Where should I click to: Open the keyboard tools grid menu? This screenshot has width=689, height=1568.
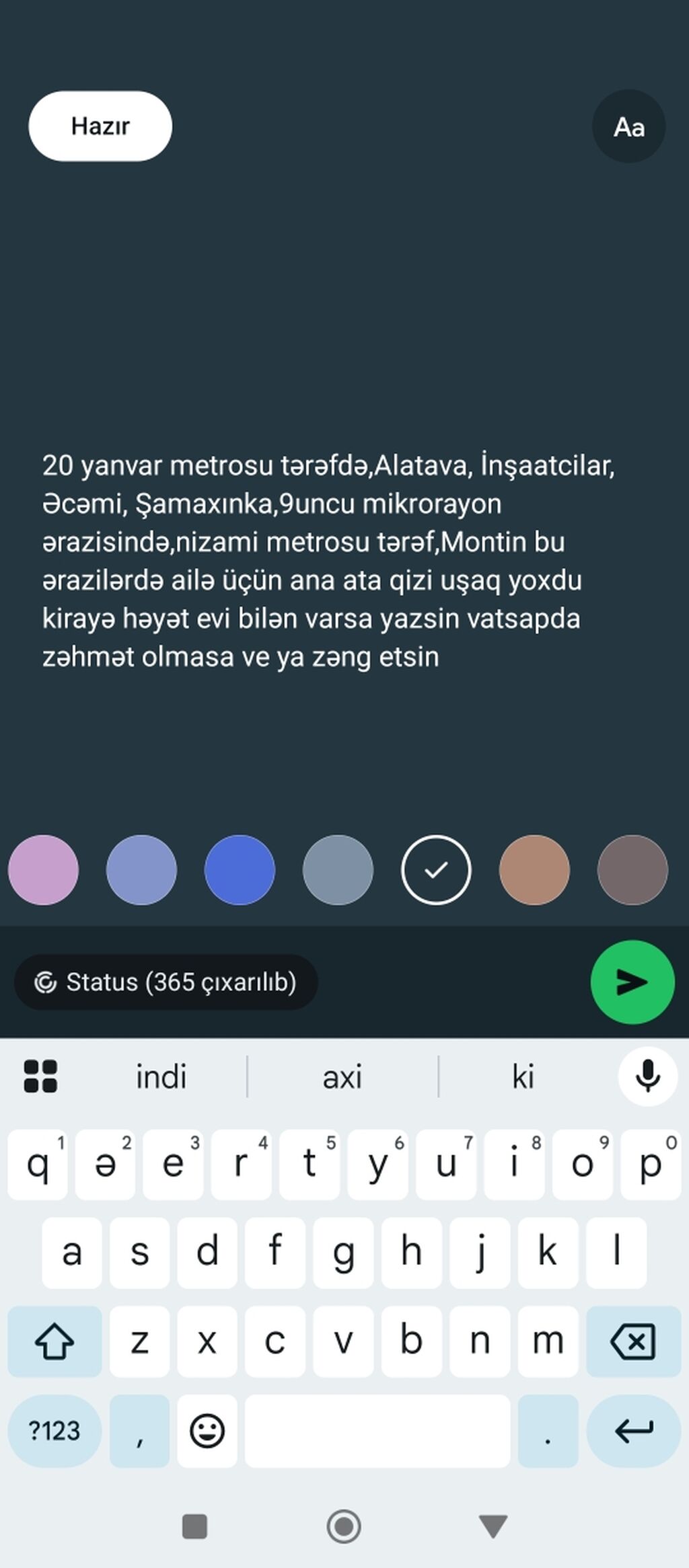[x=40, y=1076]
